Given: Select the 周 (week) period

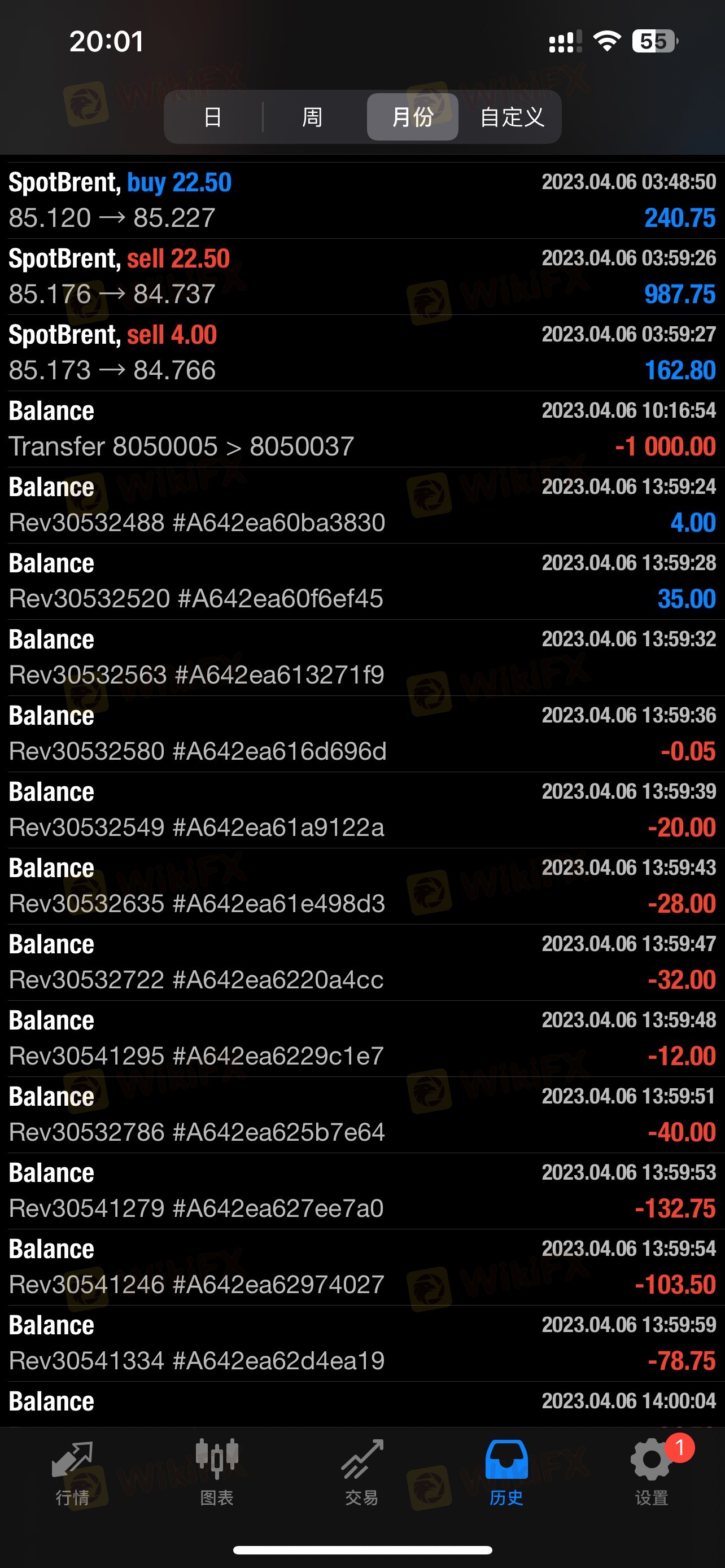Looking at the screenshot, I should click(x=312, y=117).
